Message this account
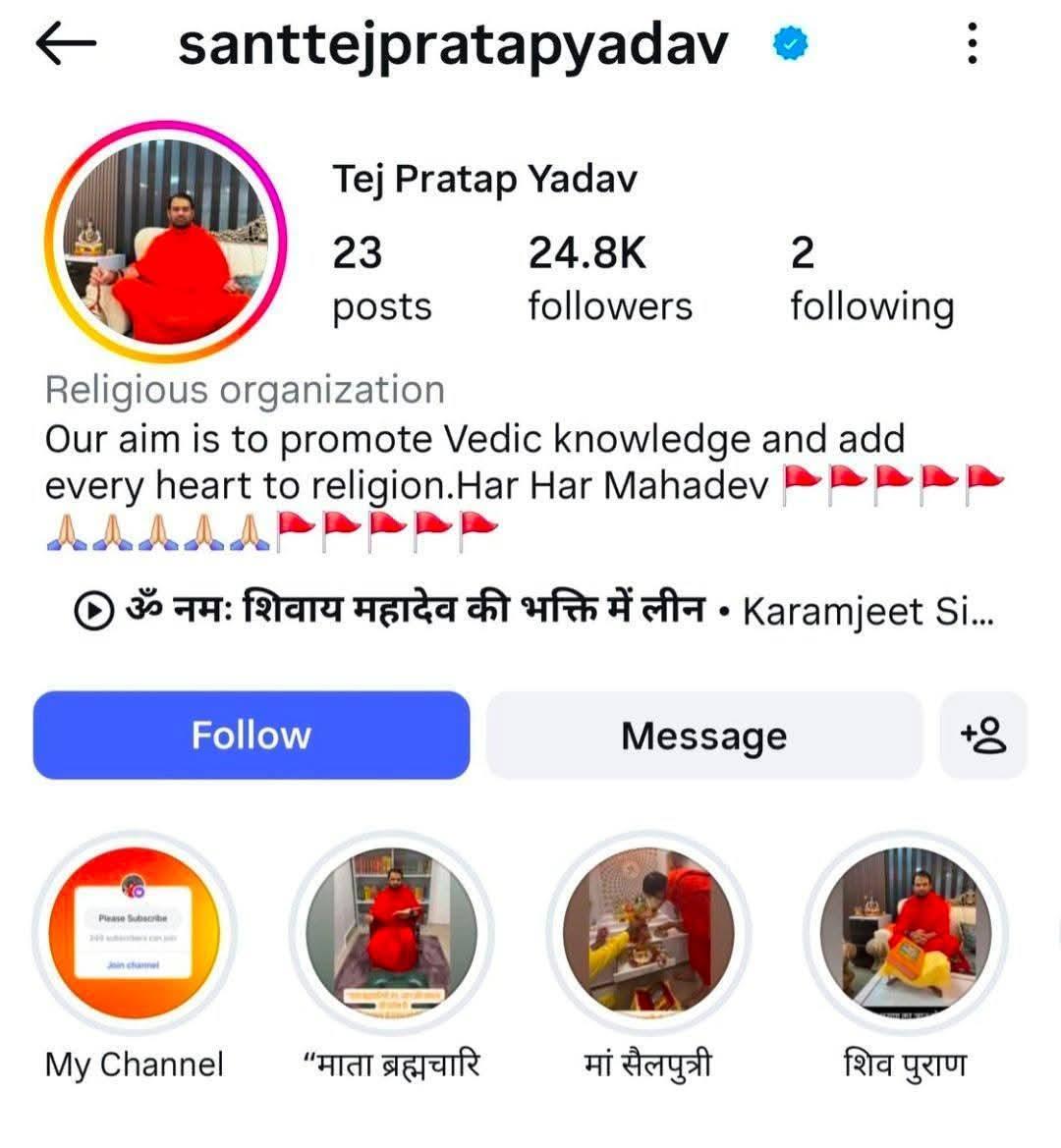Image resolution: width=1061 pixels, height=1148 pixels. tap(703, 736)
